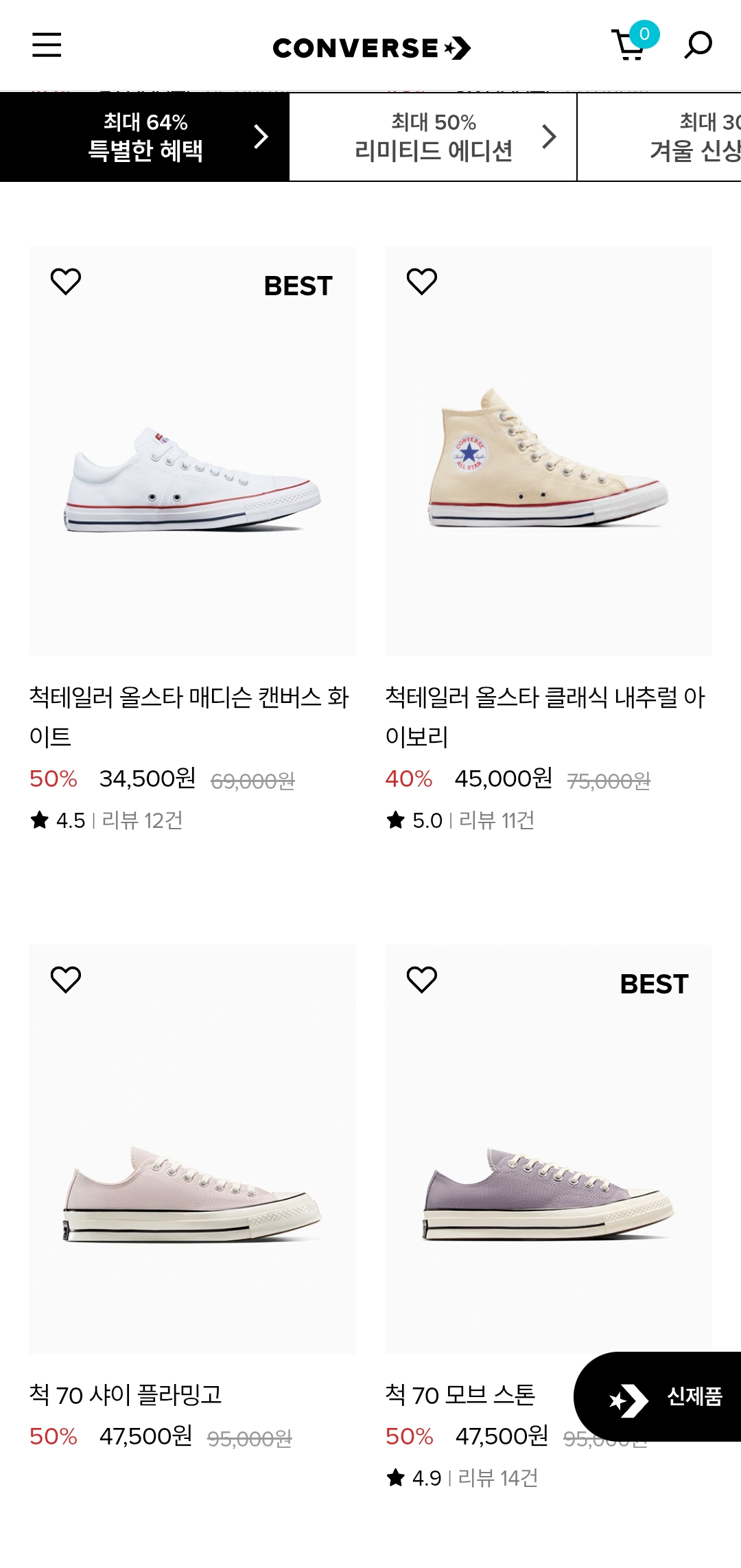This screenshot has height=1568, width=741.
Task: Open the 최대 50% 리미티드 에디션 banner
Action: pyautogui.click(x=433, y=137)
